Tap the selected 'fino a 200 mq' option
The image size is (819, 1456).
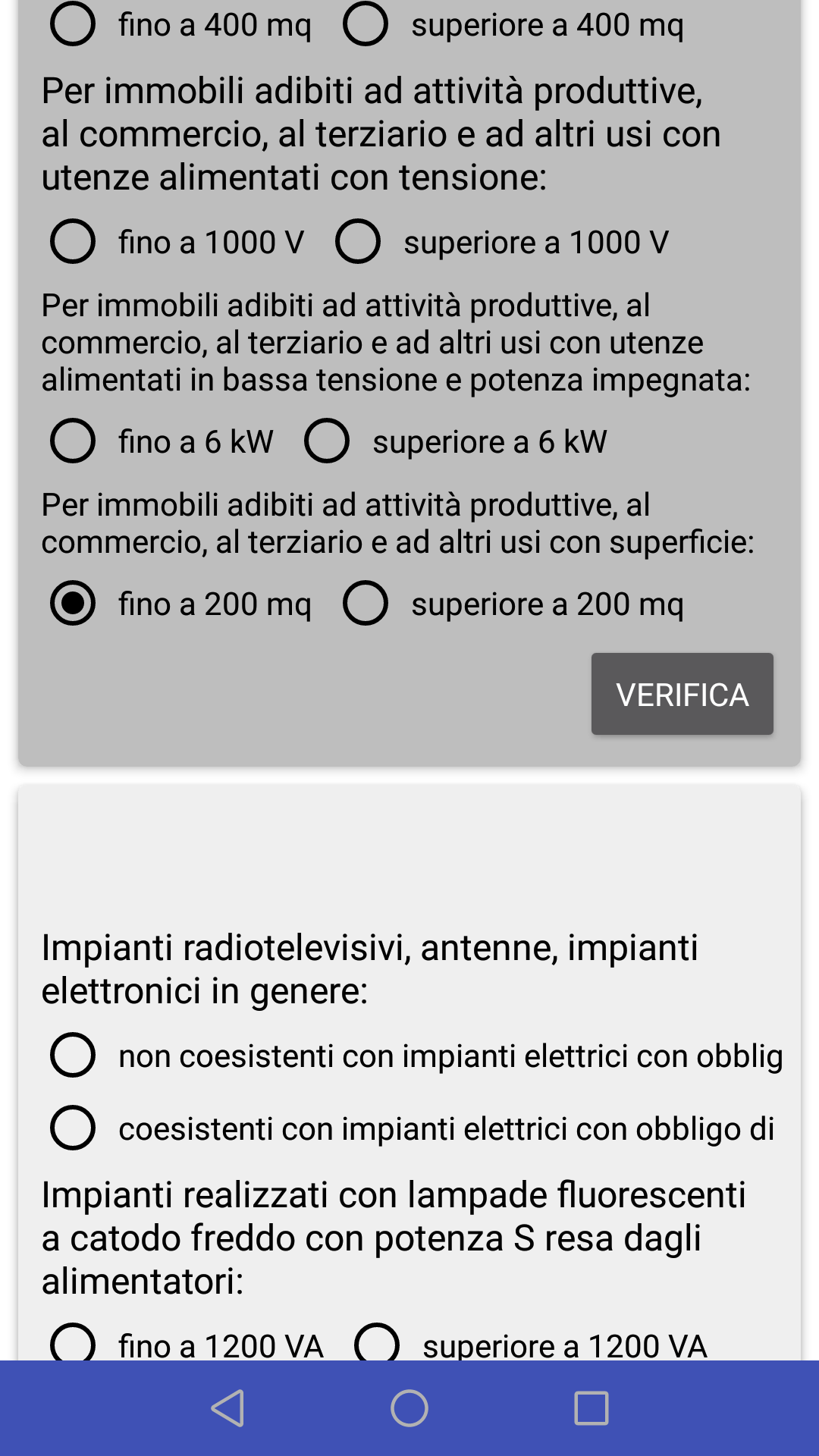[73, 604]
